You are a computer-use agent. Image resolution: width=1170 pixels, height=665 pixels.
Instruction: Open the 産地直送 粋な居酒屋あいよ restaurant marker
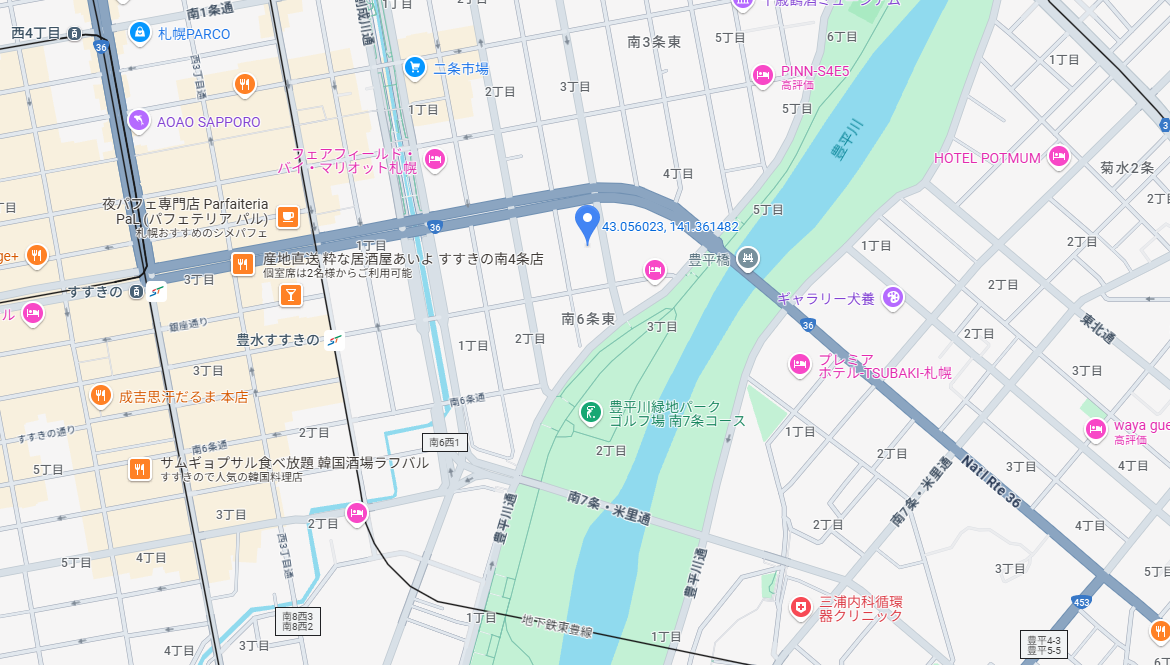point(242,264)
